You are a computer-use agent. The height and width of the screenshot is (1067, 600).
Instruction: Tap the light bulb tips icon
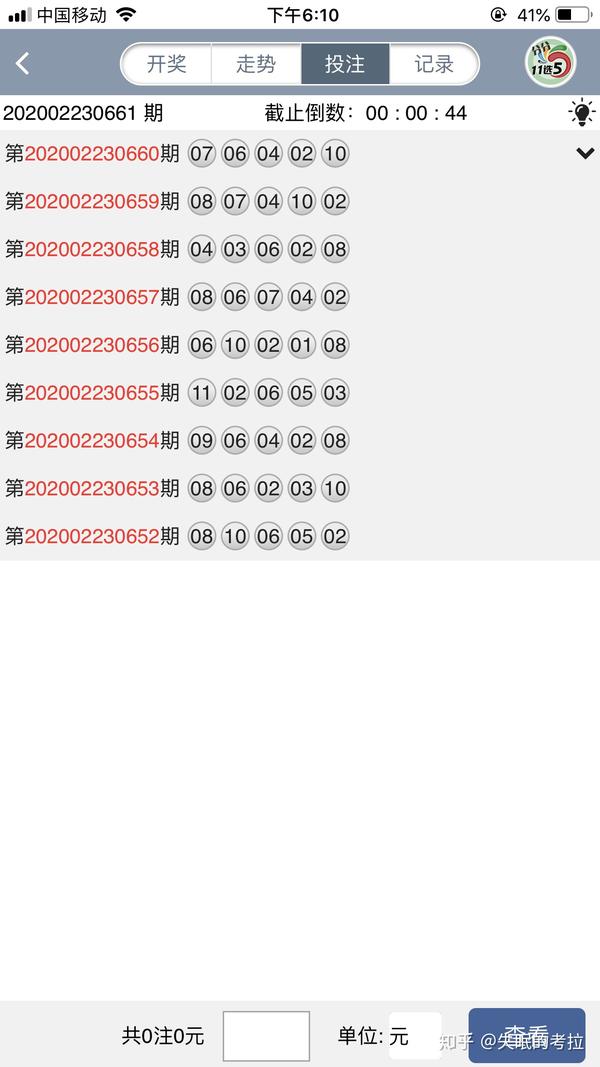click(582, 112)
